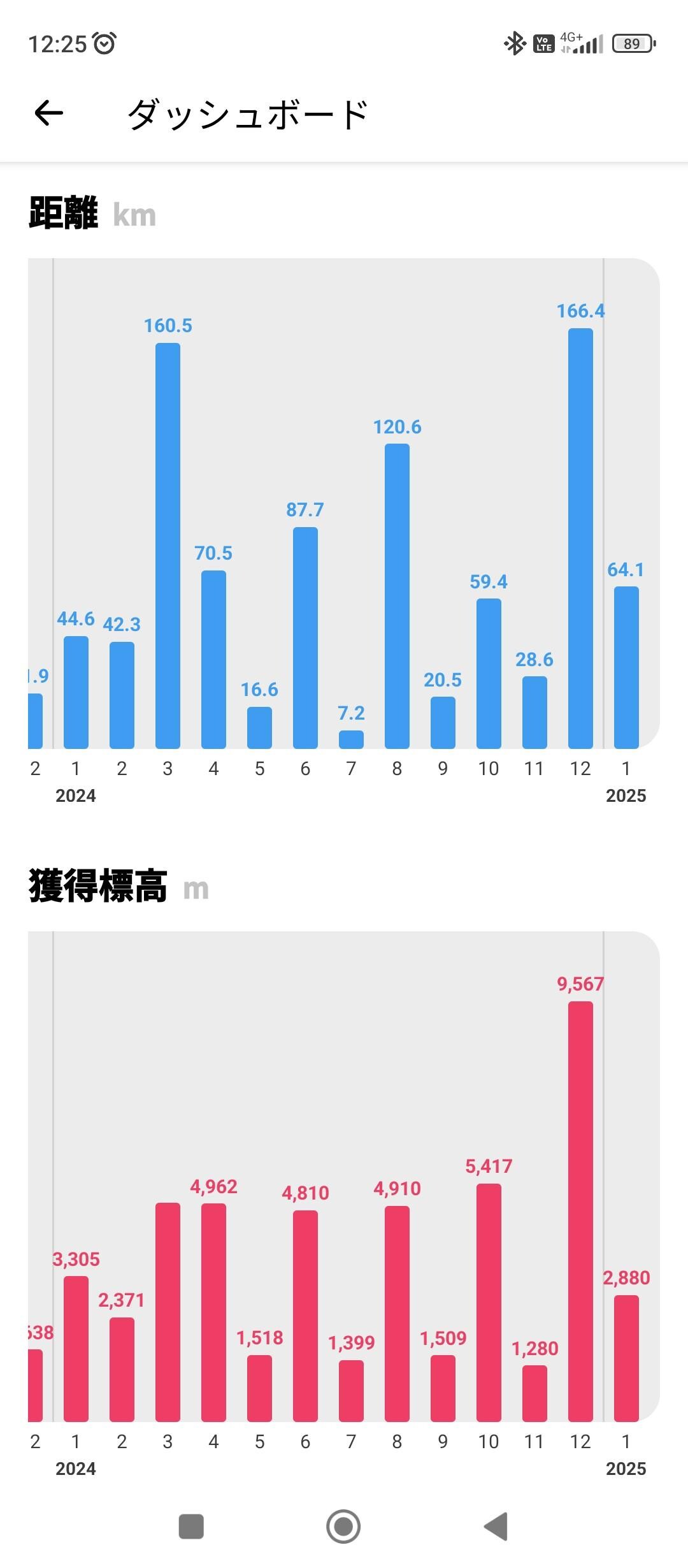Tap the battery level indicator

tap(633, 43)
